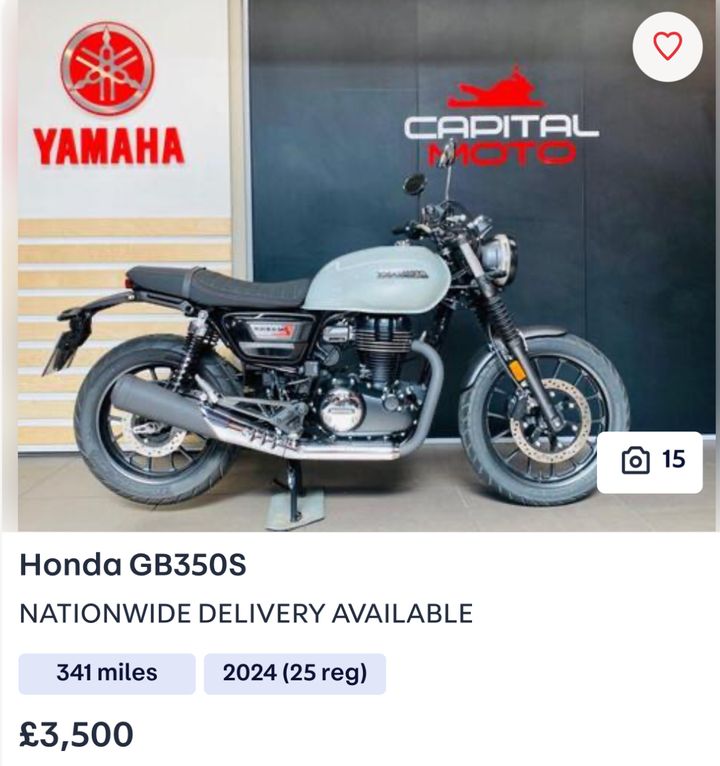Save the Honda GB350S listing with the heart icon

(x=667, y=47)
